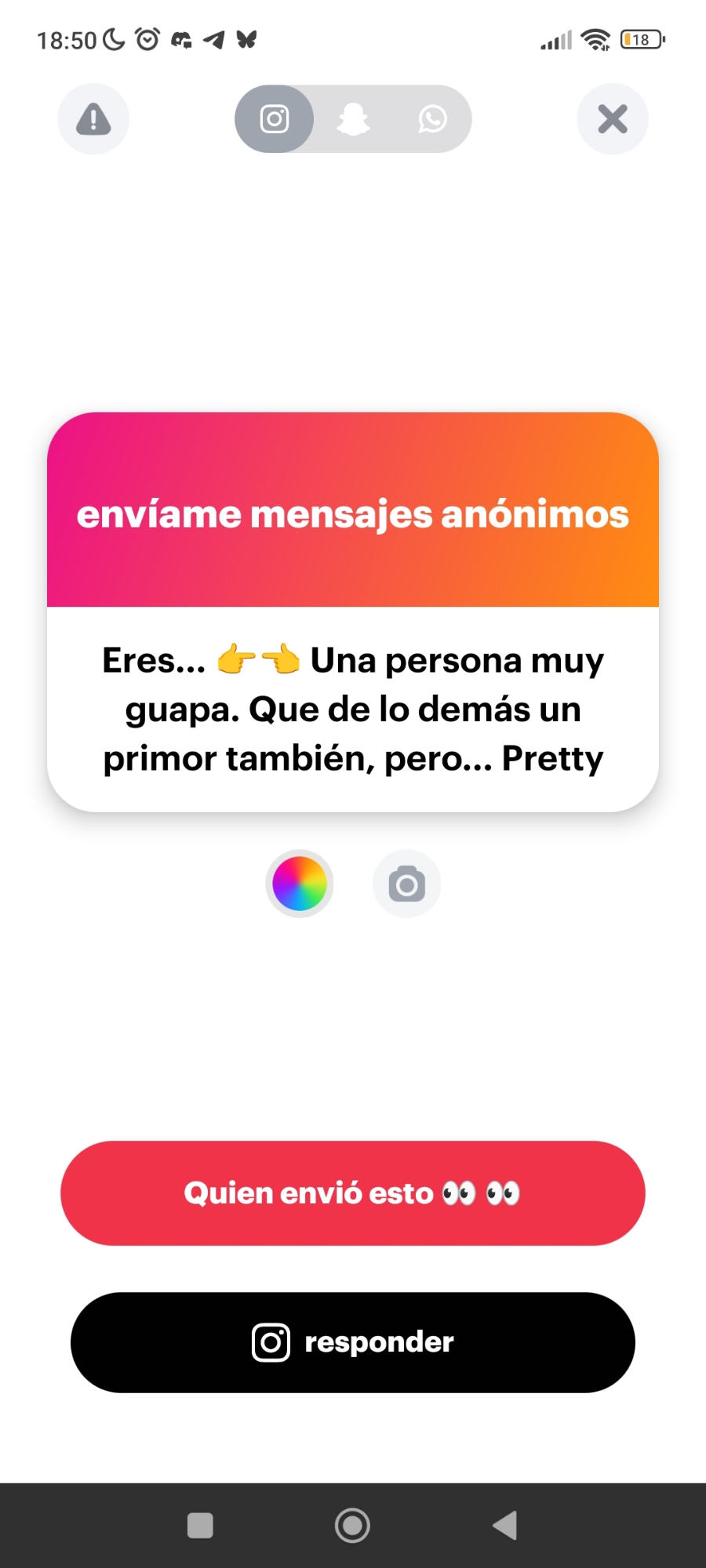Go back using system navigation
This screenshot has height=1568, width=706.
505,1526
